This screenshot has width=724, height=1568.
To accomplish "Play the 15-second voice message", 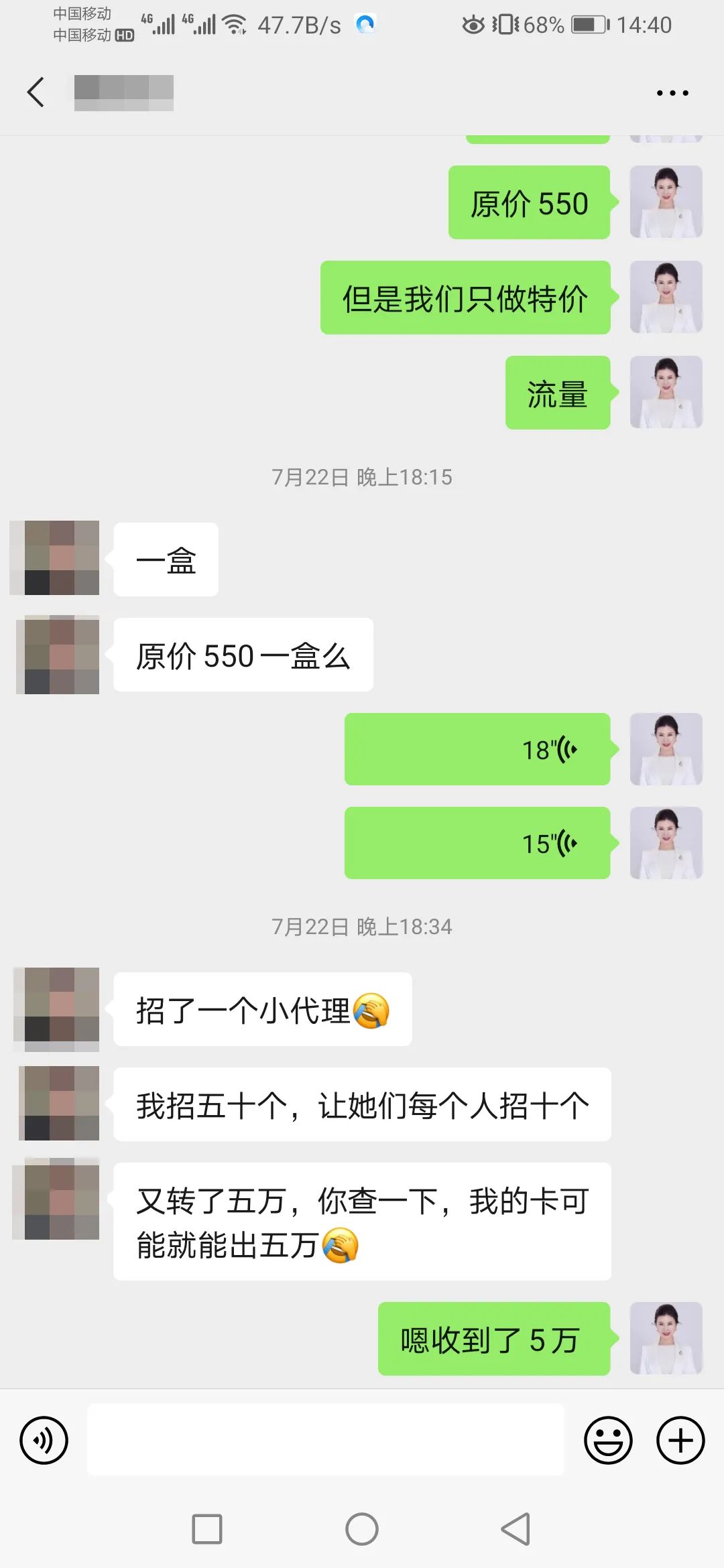I will (477, 843).
